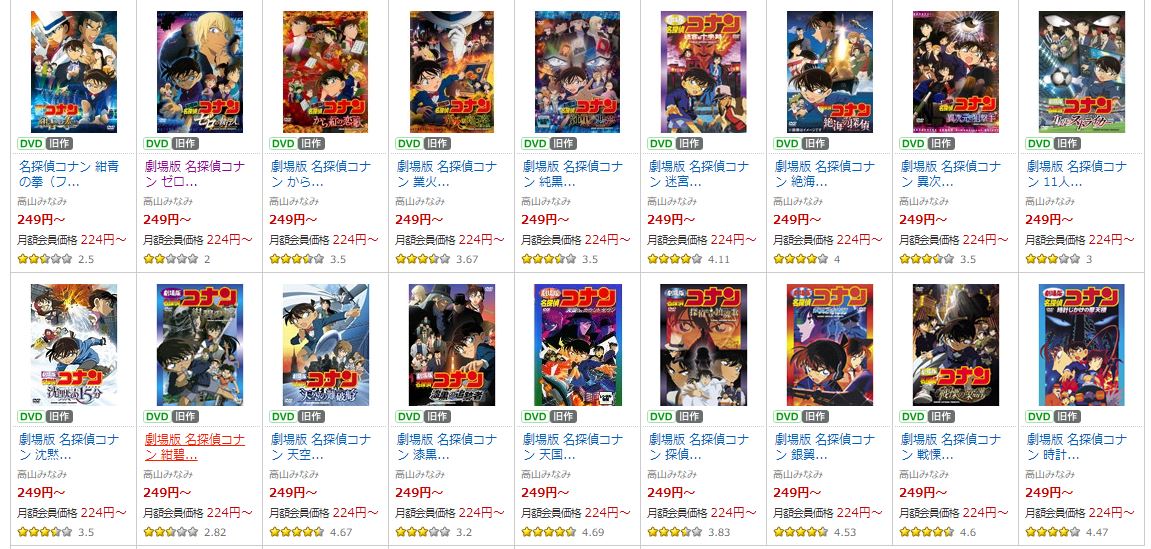1151x549 pixels.
Task: Tap cover of 劇場版 名探偵コナン 絶海…
Action: pyautogui.click(x=829, y=72)
